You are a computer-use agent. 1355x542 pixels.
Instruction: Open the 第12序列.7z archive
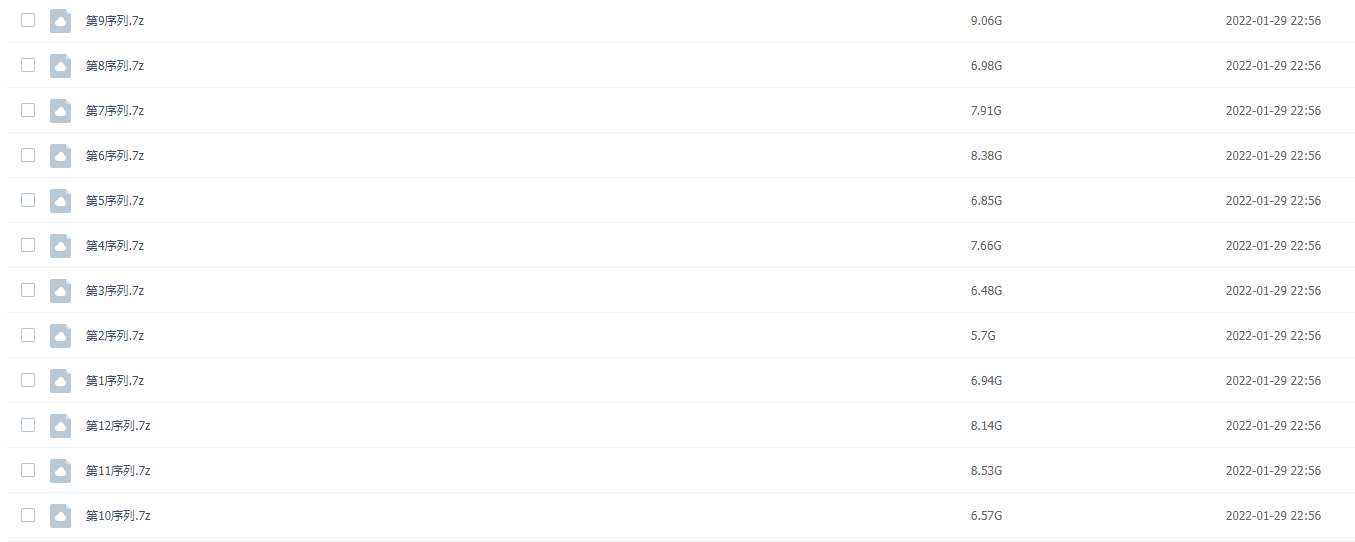coord(118,426)
